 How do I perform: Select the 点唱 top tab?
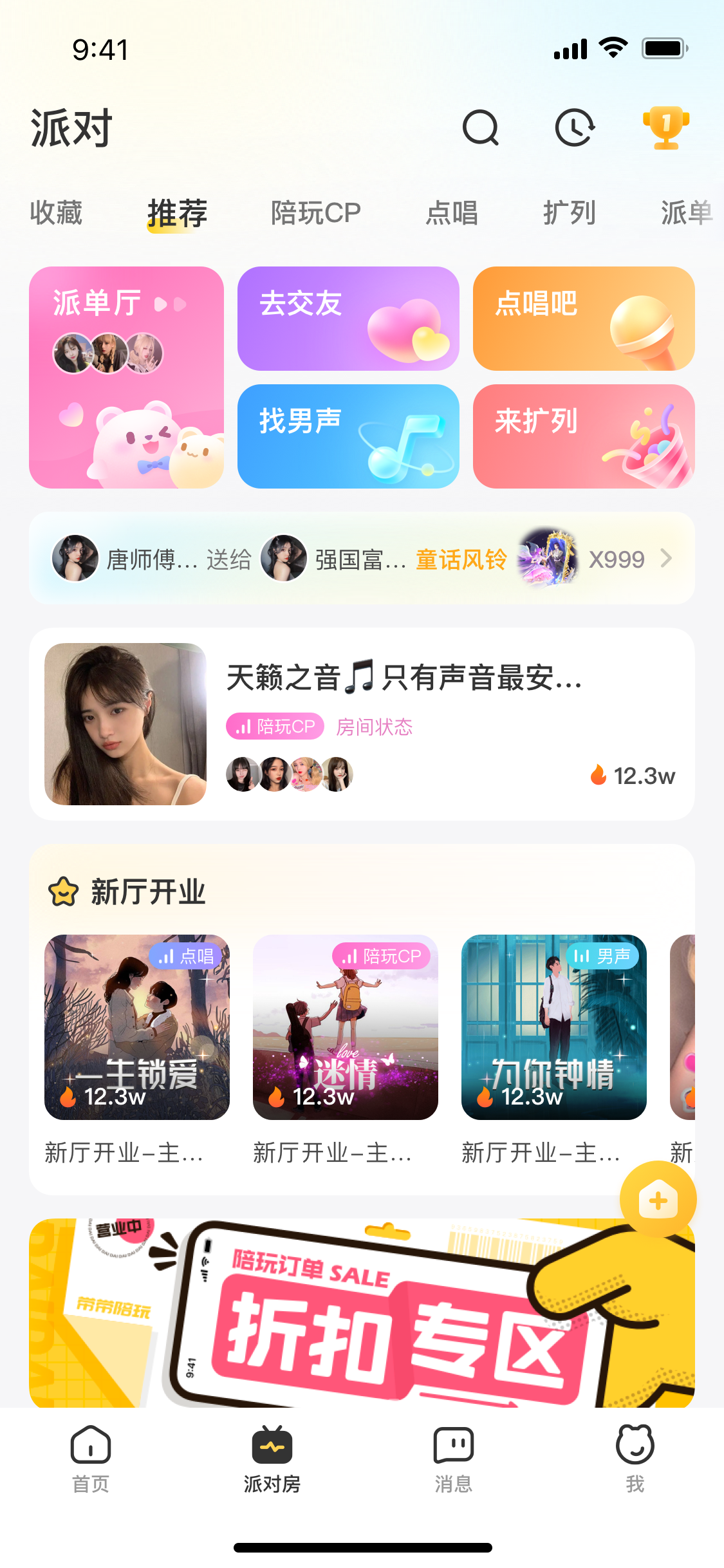[x=452, y=213]
